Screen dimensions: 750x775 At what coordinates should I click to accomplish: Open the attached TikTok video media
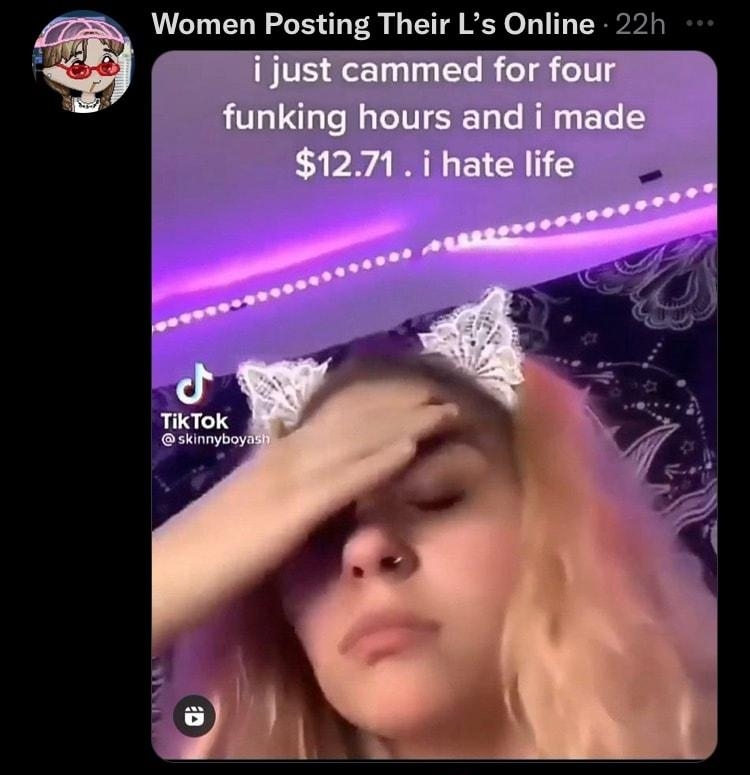pyautogui.click(x=434, y=420)
